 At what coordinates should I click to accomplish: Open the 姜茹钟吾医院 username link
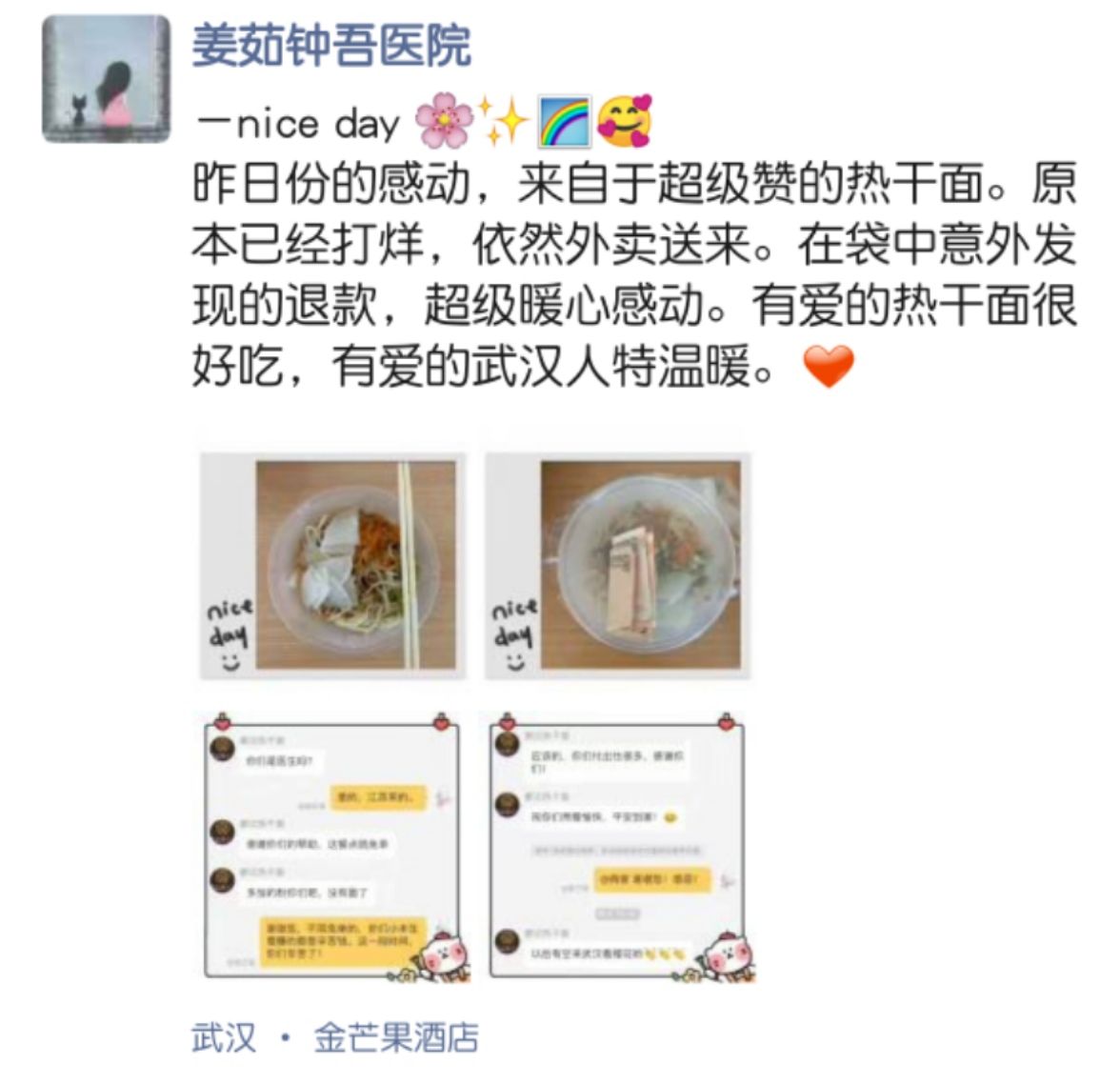[x=331, y=46]
